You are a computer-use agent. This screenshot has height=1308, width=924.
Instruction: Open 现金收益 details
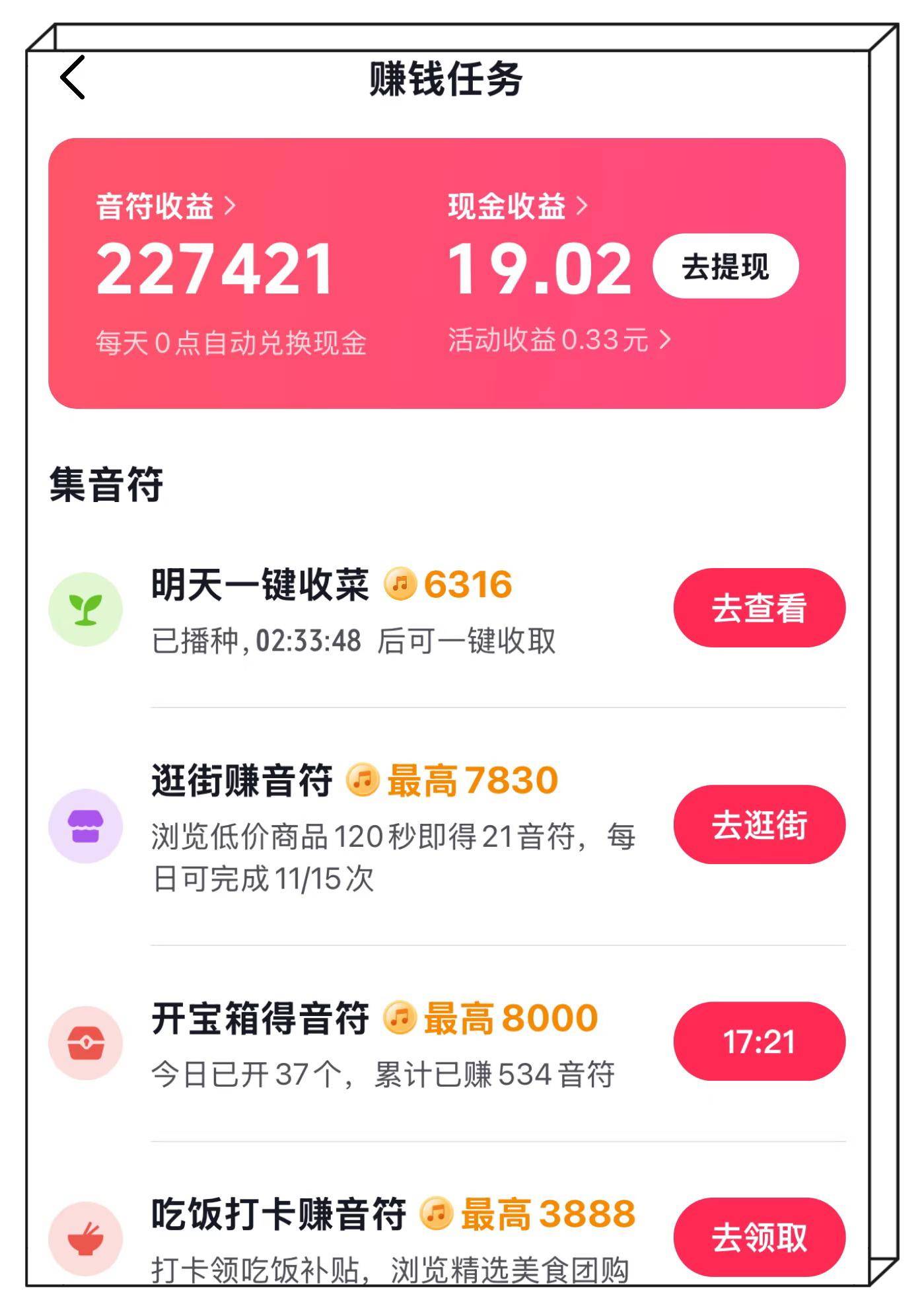(517, 206)
